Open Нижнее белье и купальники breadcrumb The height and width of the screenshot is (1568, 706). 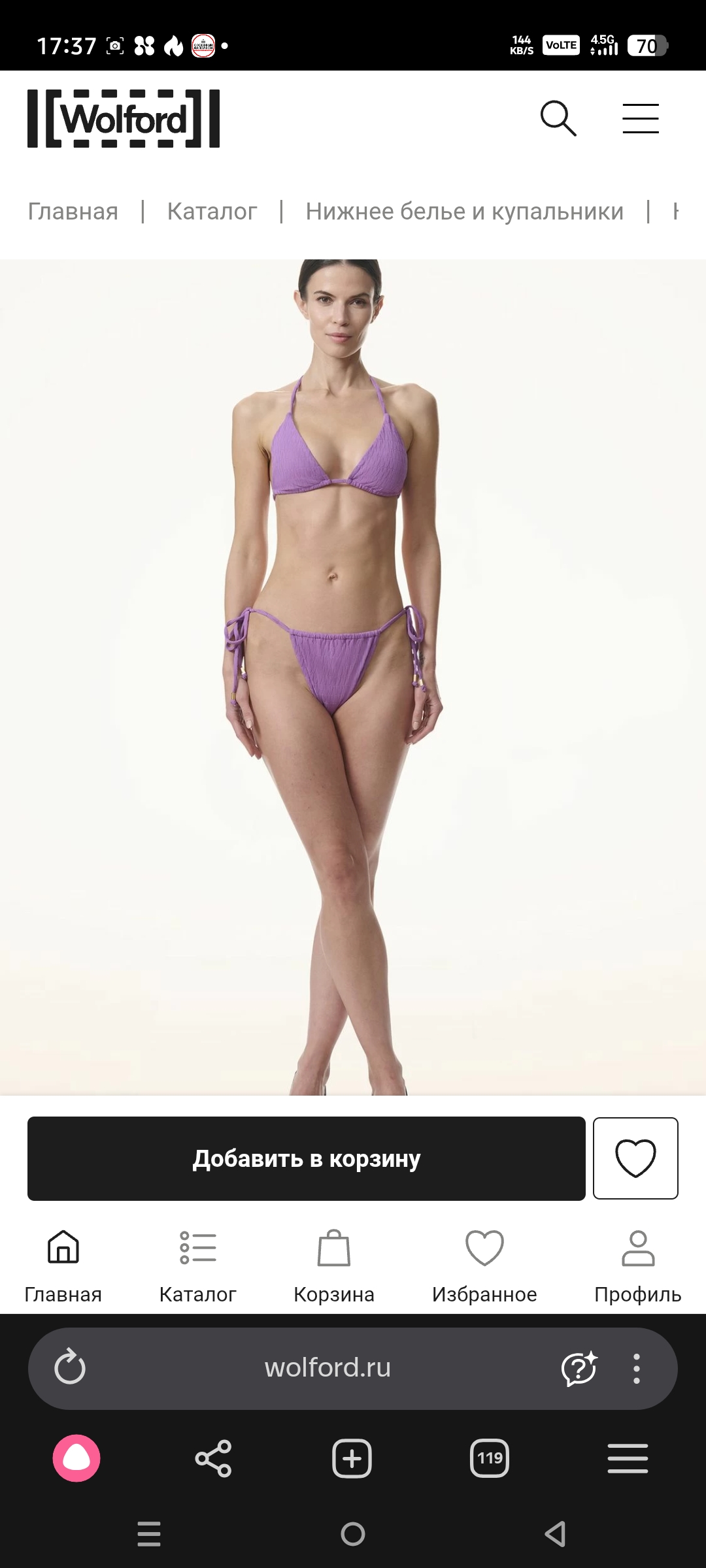[x=464, y=212]
